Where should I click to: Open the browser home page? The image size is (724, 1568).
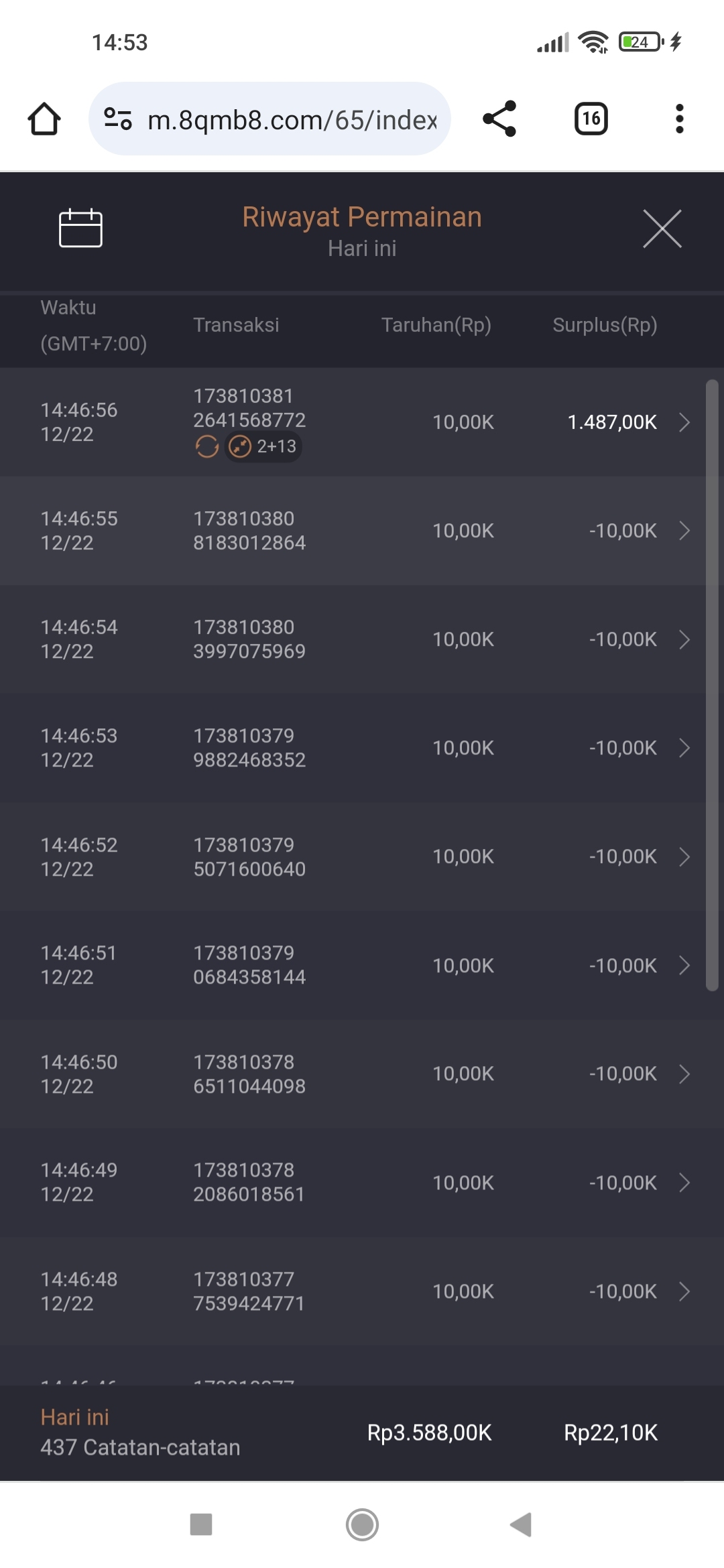(x=44, y=119)
